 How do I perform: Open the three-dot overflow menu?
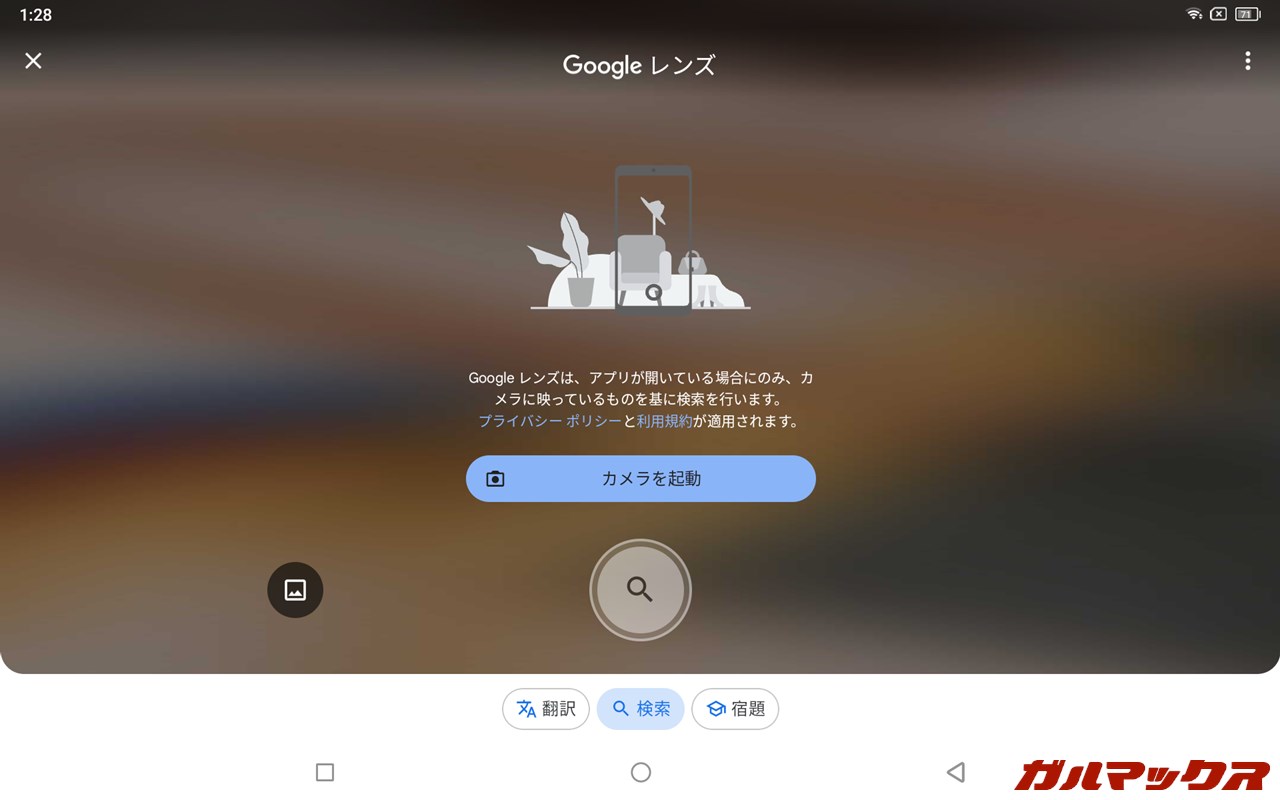(1247, 61)
